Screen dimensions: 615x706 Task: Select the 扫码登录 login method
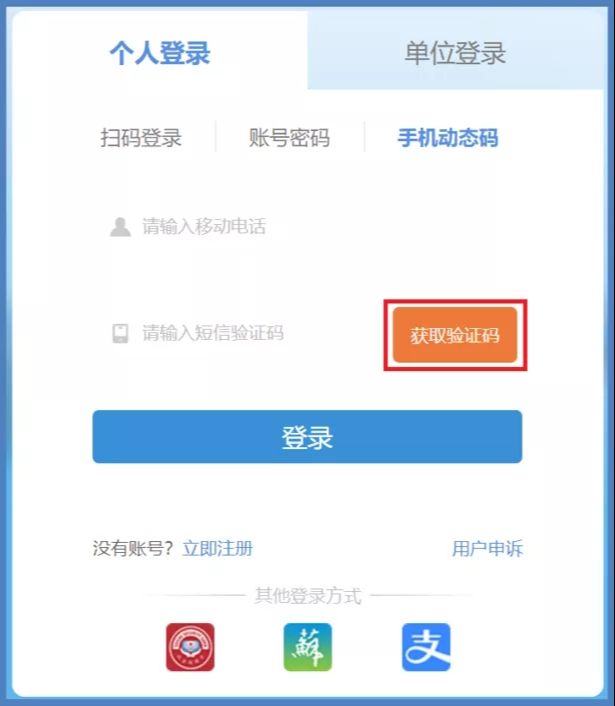141,138
